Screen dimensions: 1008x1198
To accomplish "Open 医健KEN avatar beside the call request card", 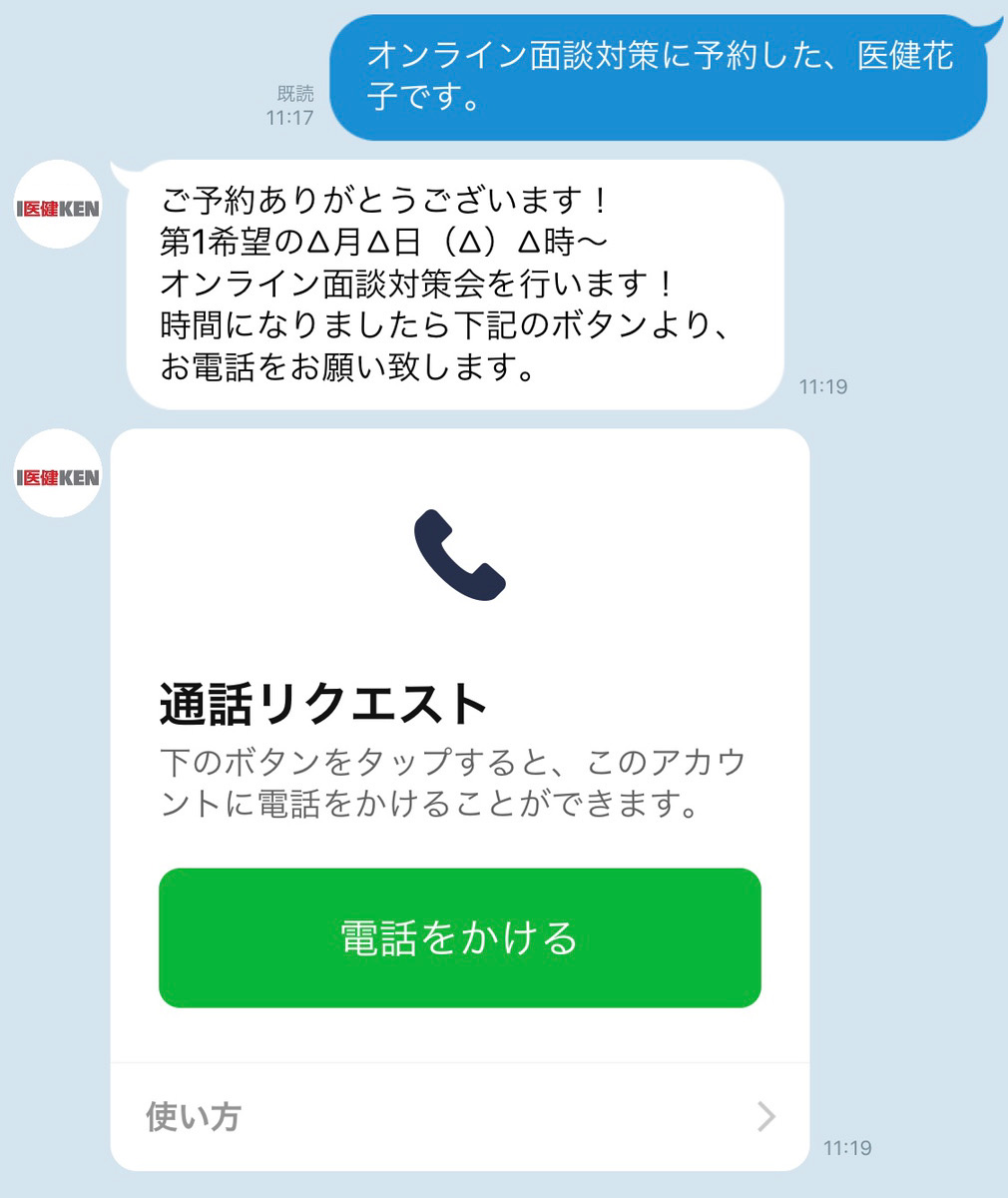I will (58, 474).
